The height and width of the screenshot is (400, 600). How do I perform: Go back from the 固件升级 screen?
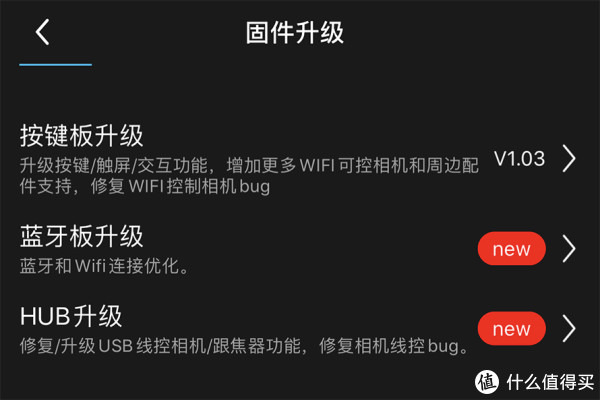42,32
